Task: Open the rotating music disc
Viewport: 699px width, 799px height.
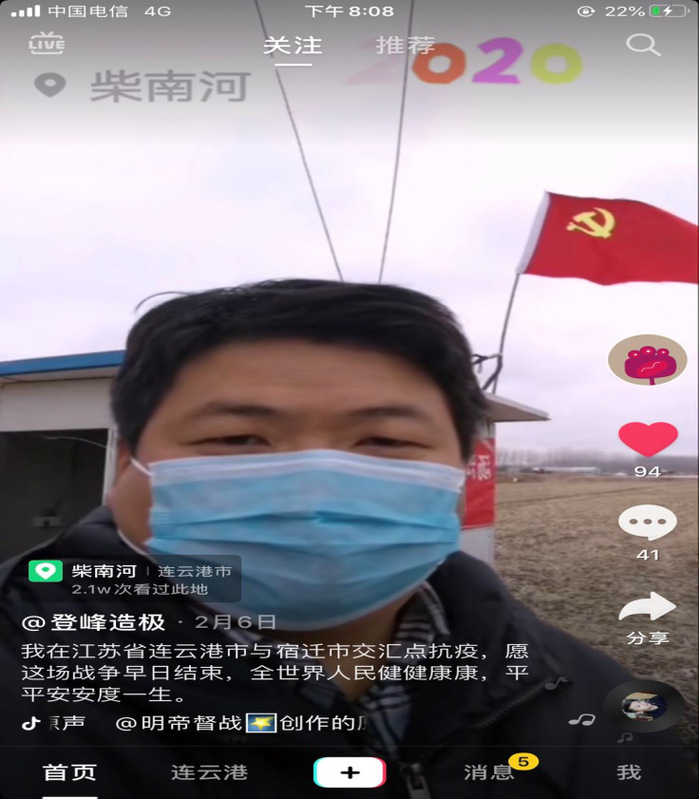Action: [643, 706]
